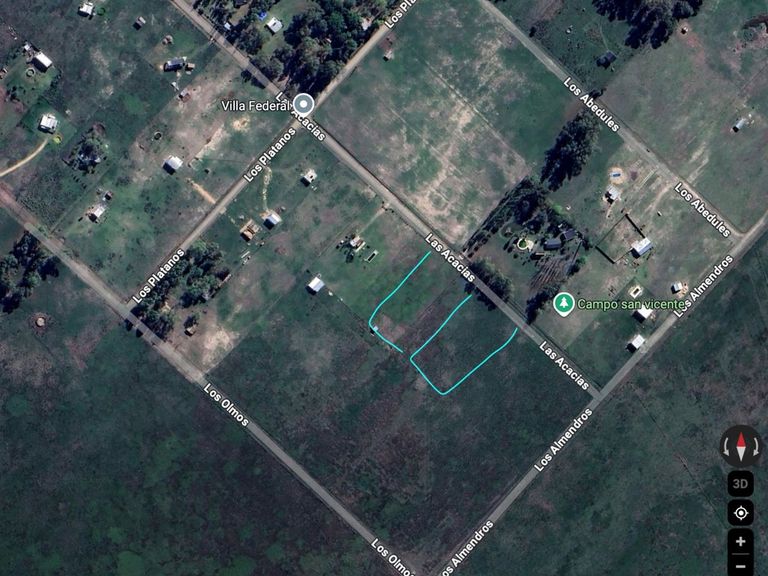Screen dimensions: 768x576
Task: Center the map on my location
Action: pyautogui.click(x=741, y=513)
